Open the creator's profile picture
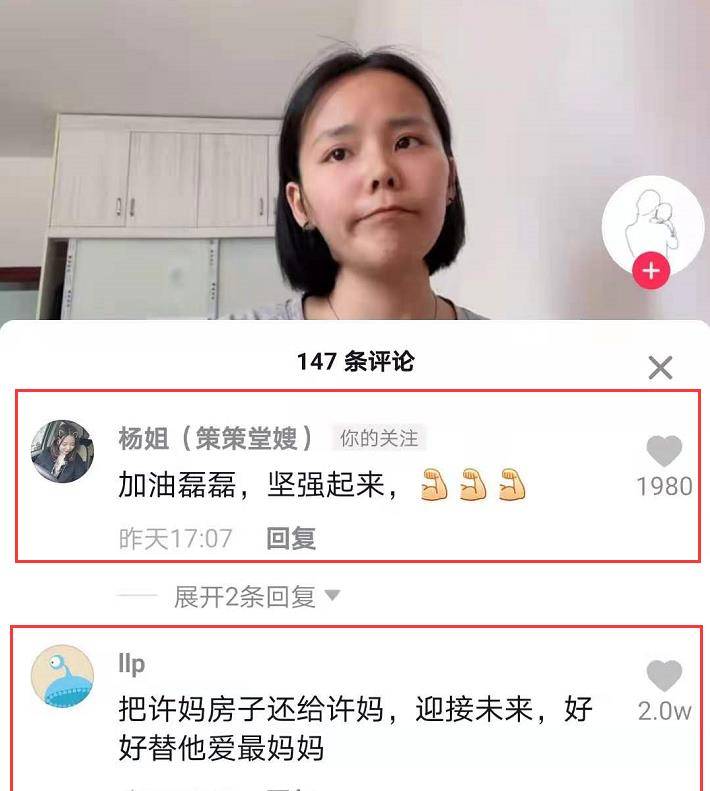 tap(652, 226)
